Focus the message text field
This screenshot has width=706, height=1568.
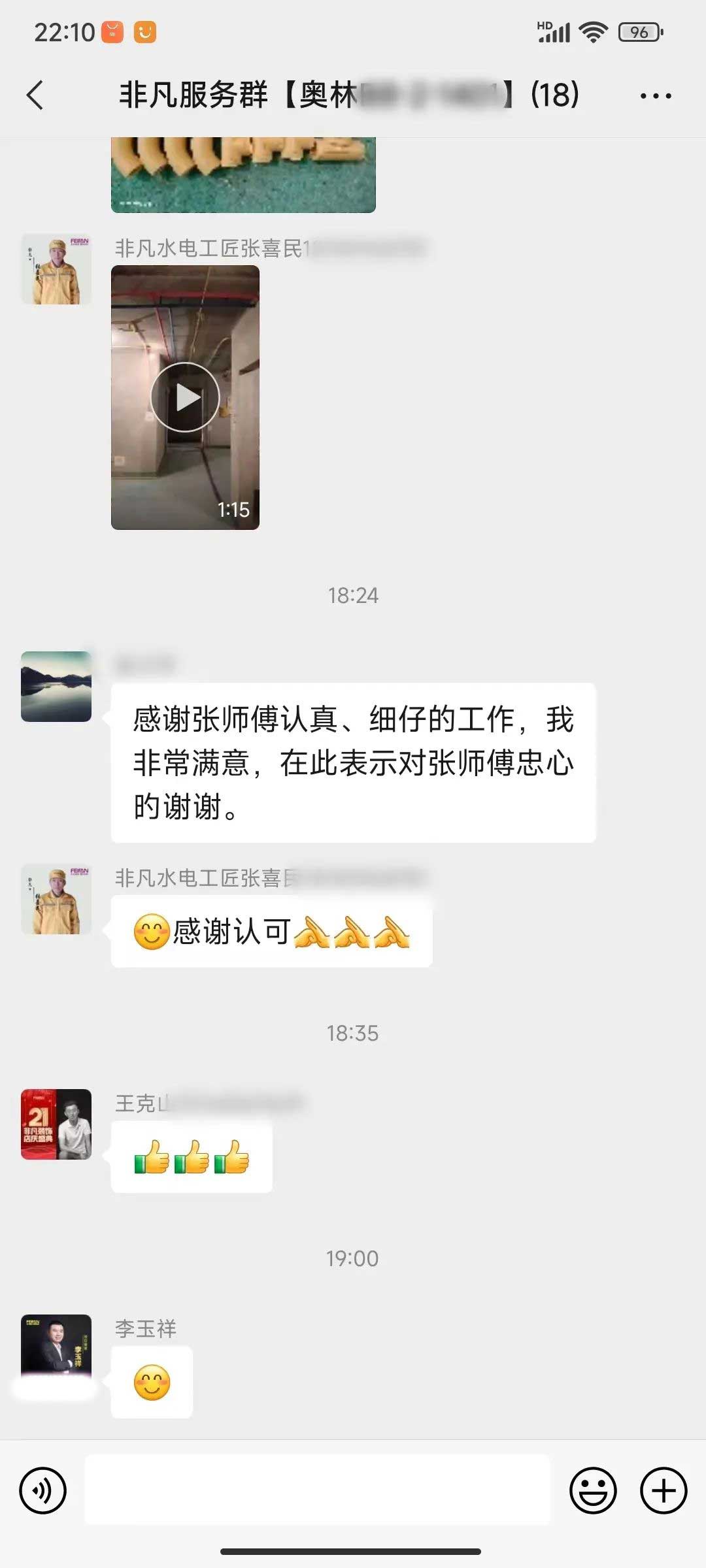(317, 1490)
